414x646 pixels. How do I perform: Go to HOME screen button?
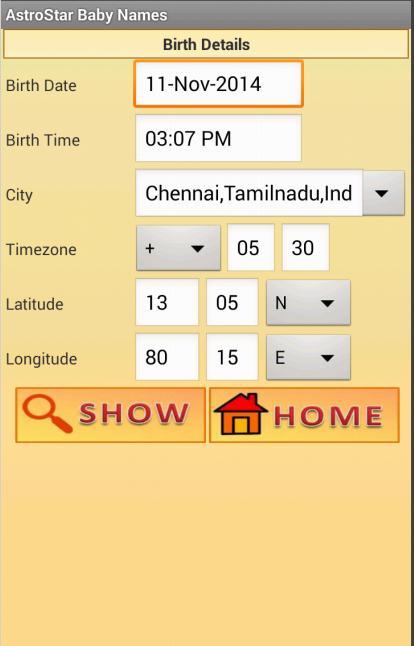pyautogui.click(x=304, y=415)
